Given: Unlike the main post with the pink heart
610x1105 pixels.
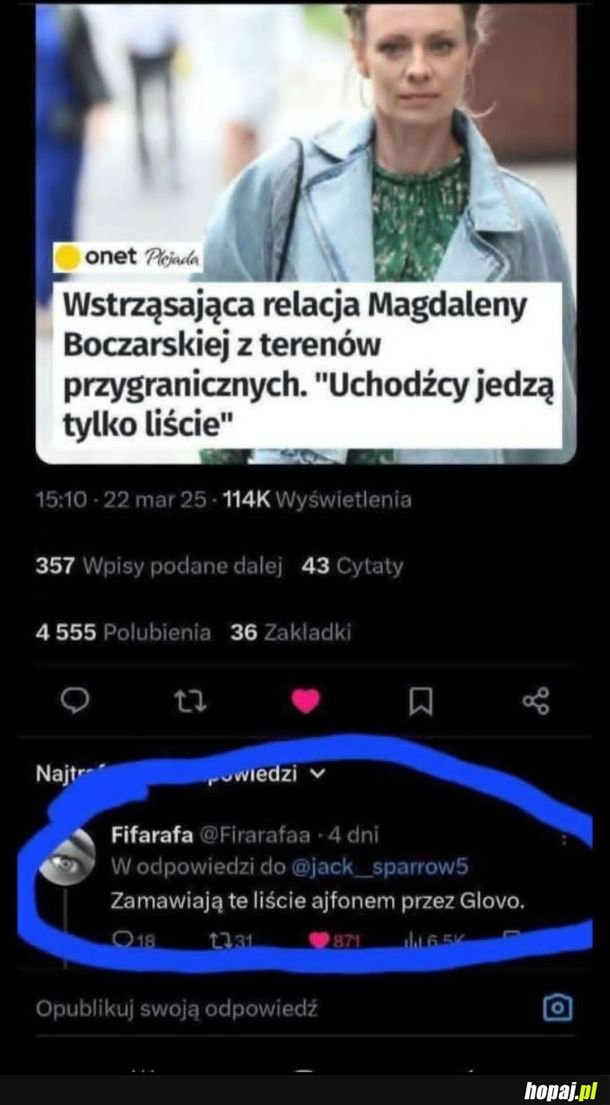Looking at the screenshot, I should click(x=306, y=702).
